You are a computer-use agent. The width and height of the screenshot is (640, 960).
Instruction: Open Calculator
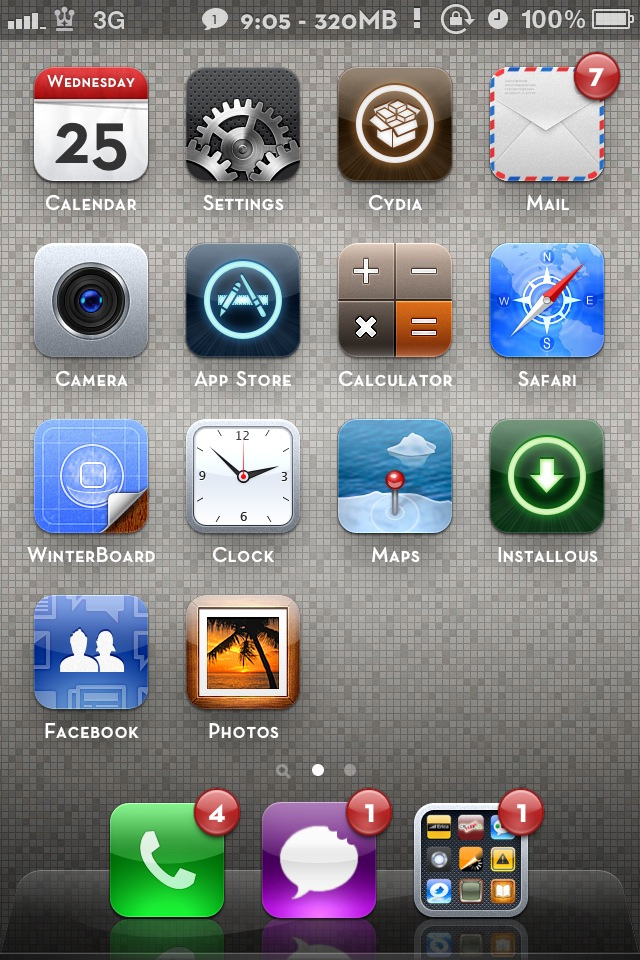point(395,300)
